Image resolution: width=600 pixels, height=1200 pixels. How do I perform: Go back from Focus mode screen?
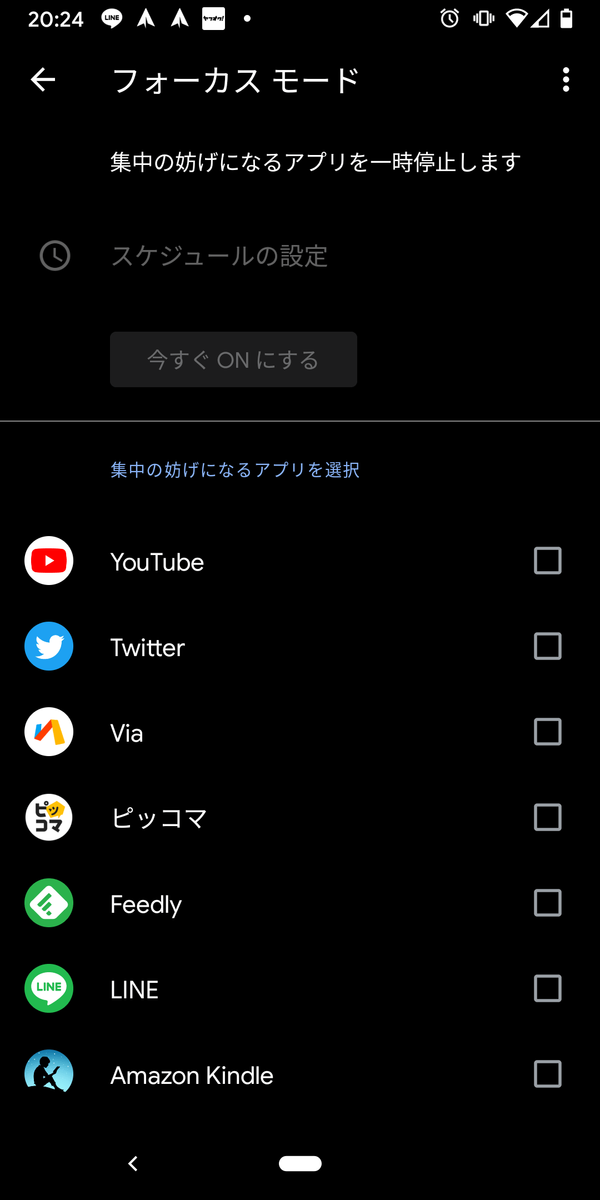[43, 80]
